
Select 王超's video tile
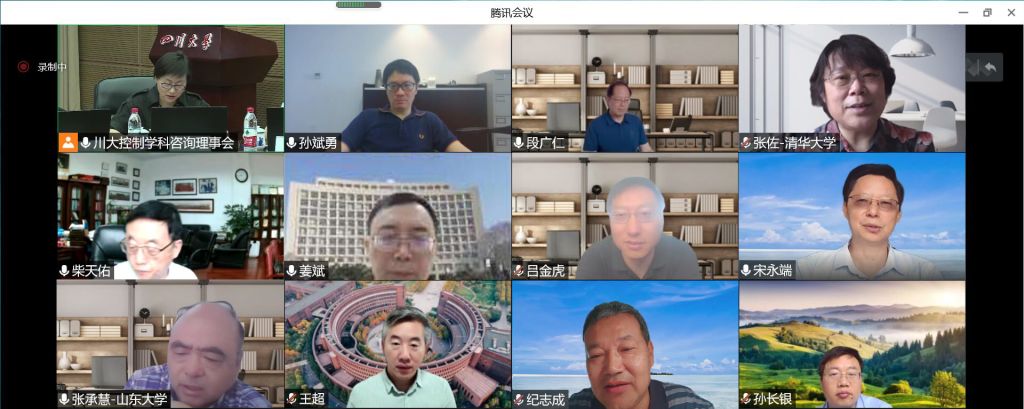397,344
